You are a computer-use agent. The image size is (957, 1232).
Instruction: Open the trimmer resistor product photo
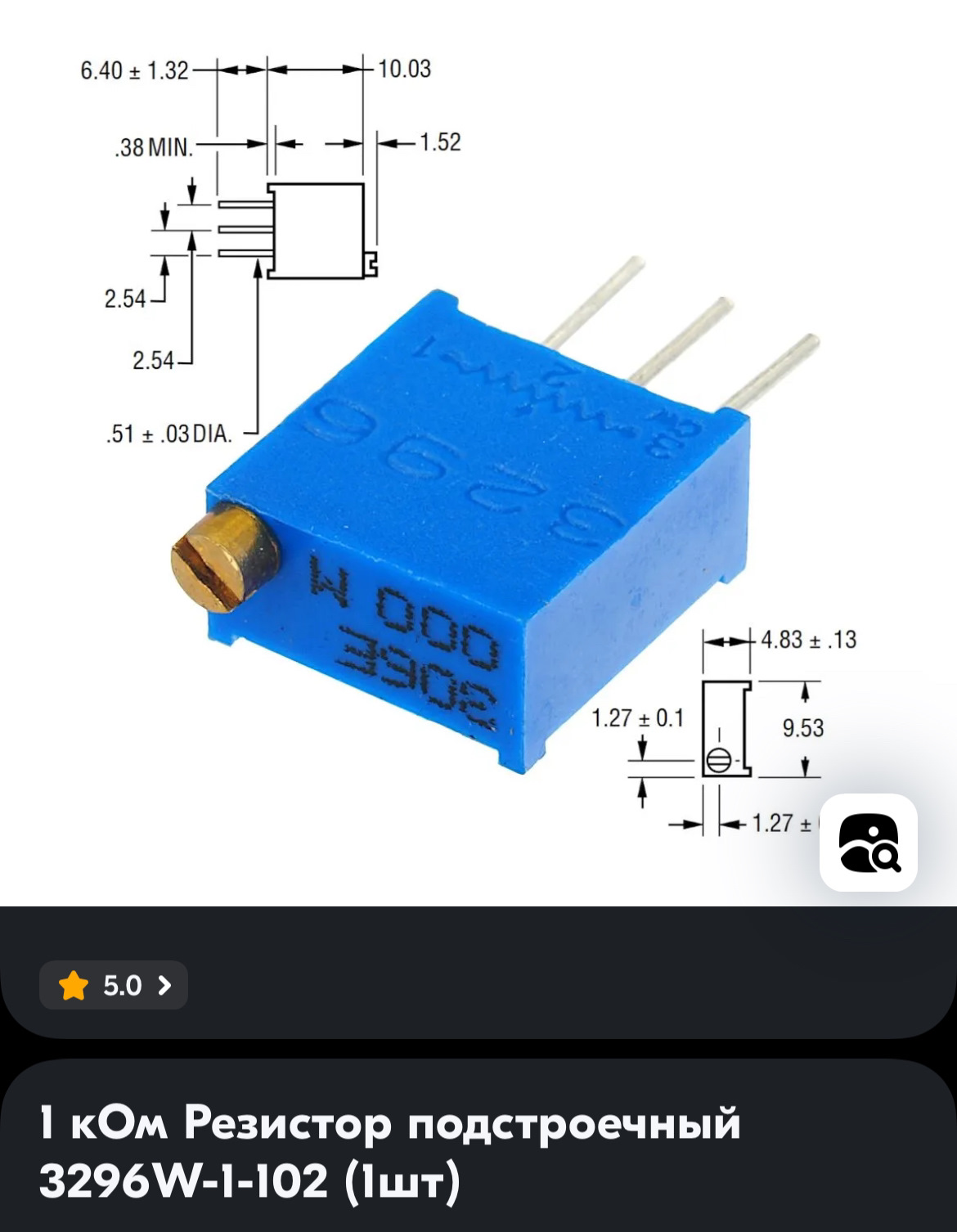(x=478, y=491)
